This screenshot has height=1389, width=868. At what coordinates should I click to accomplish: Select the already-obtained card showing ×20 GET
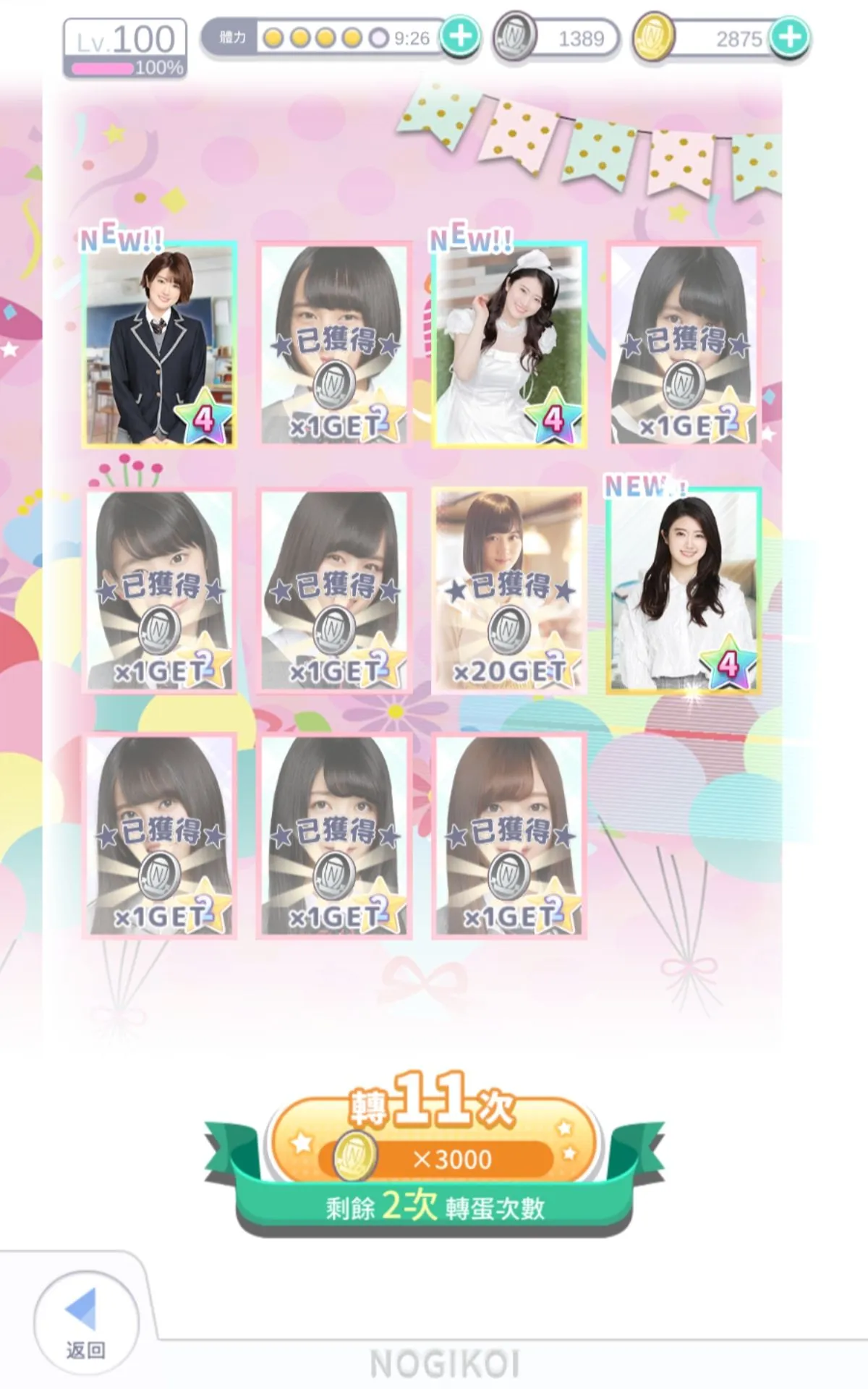[x=509, y=590]
